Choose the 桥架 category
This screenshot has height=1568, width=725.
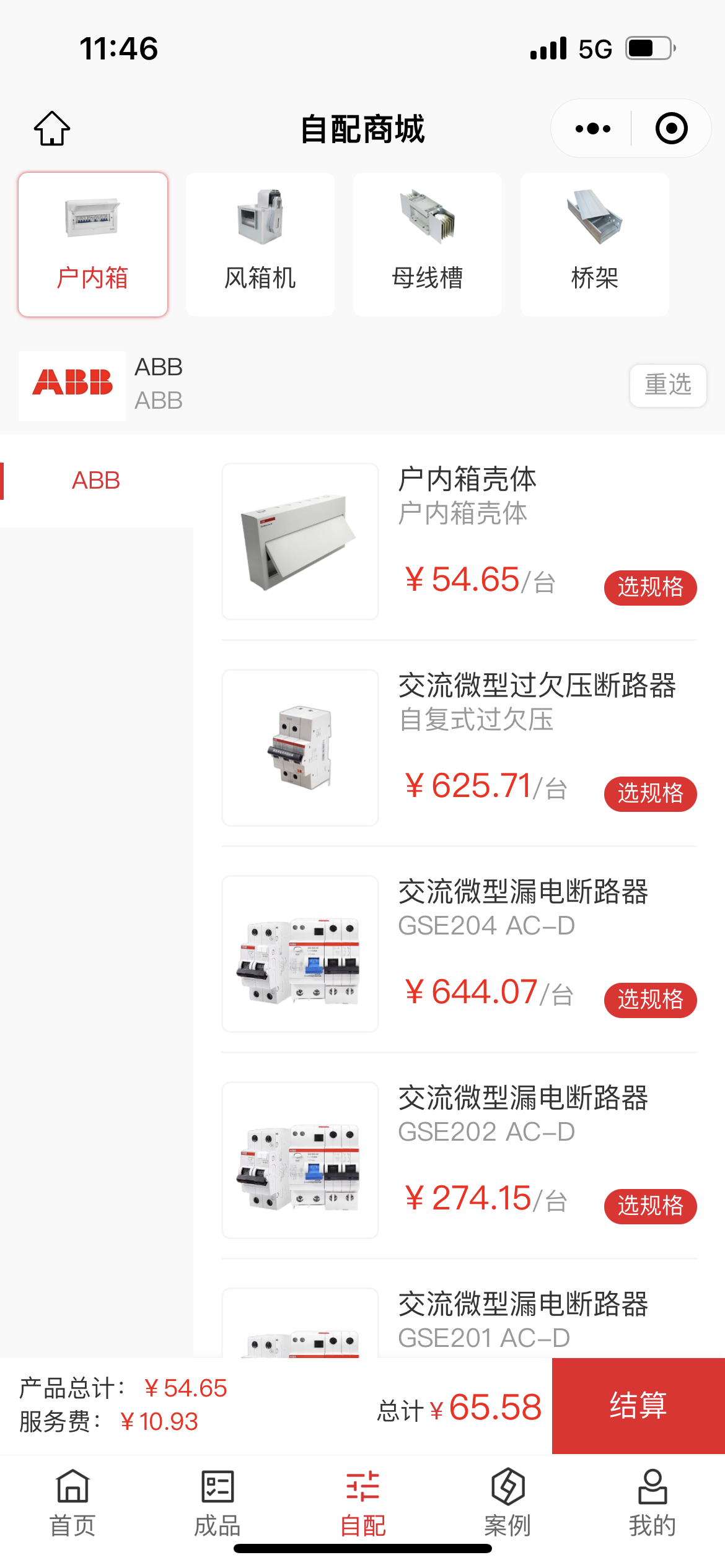coord(595,245)
